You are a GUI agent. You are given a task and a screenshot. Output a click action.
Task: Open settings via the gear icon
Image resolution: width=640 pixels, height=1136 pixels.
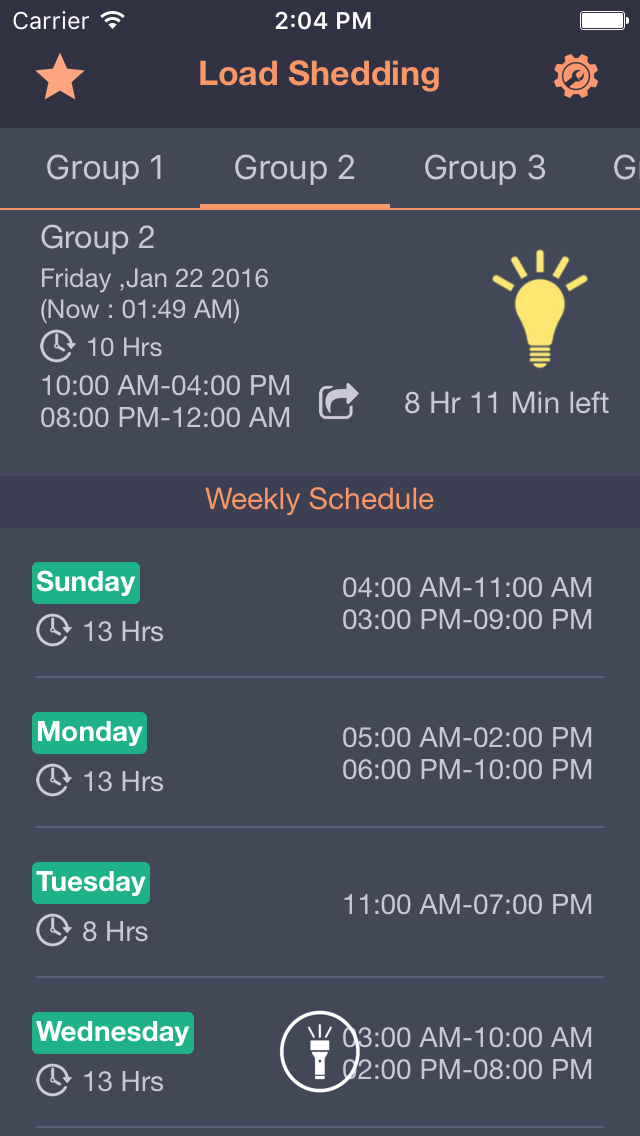coord(576,77)
